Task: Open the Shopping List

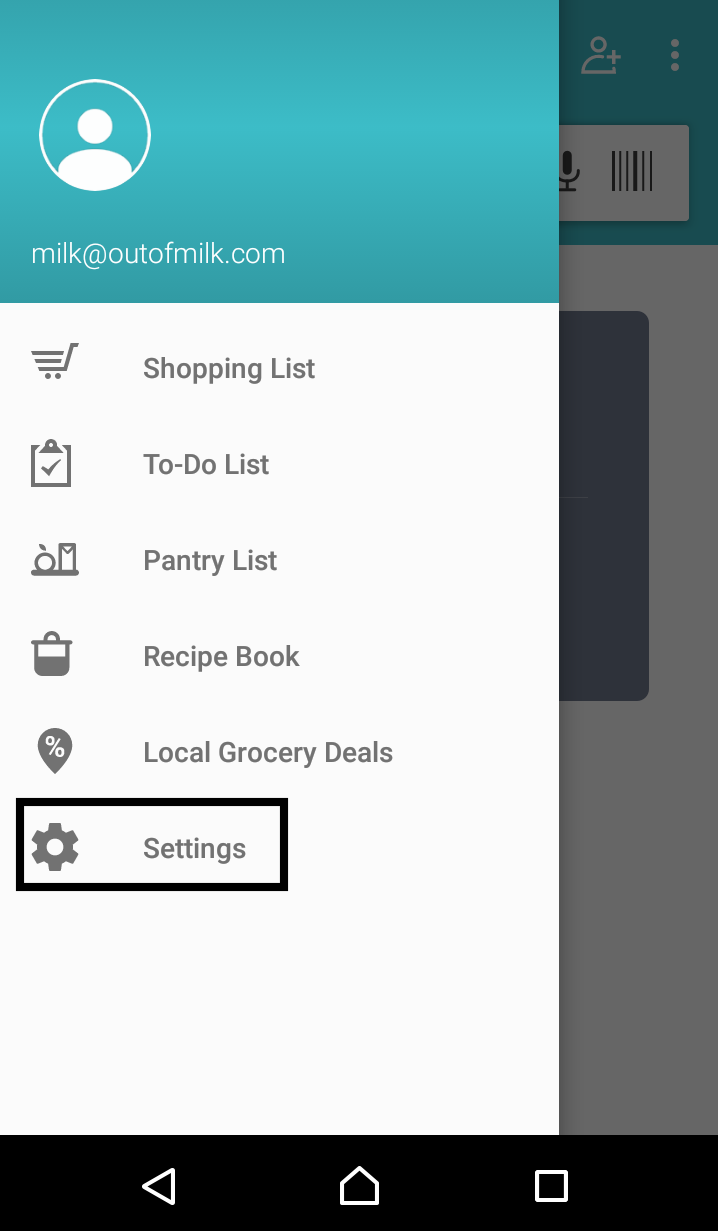Action: (279, 368)
